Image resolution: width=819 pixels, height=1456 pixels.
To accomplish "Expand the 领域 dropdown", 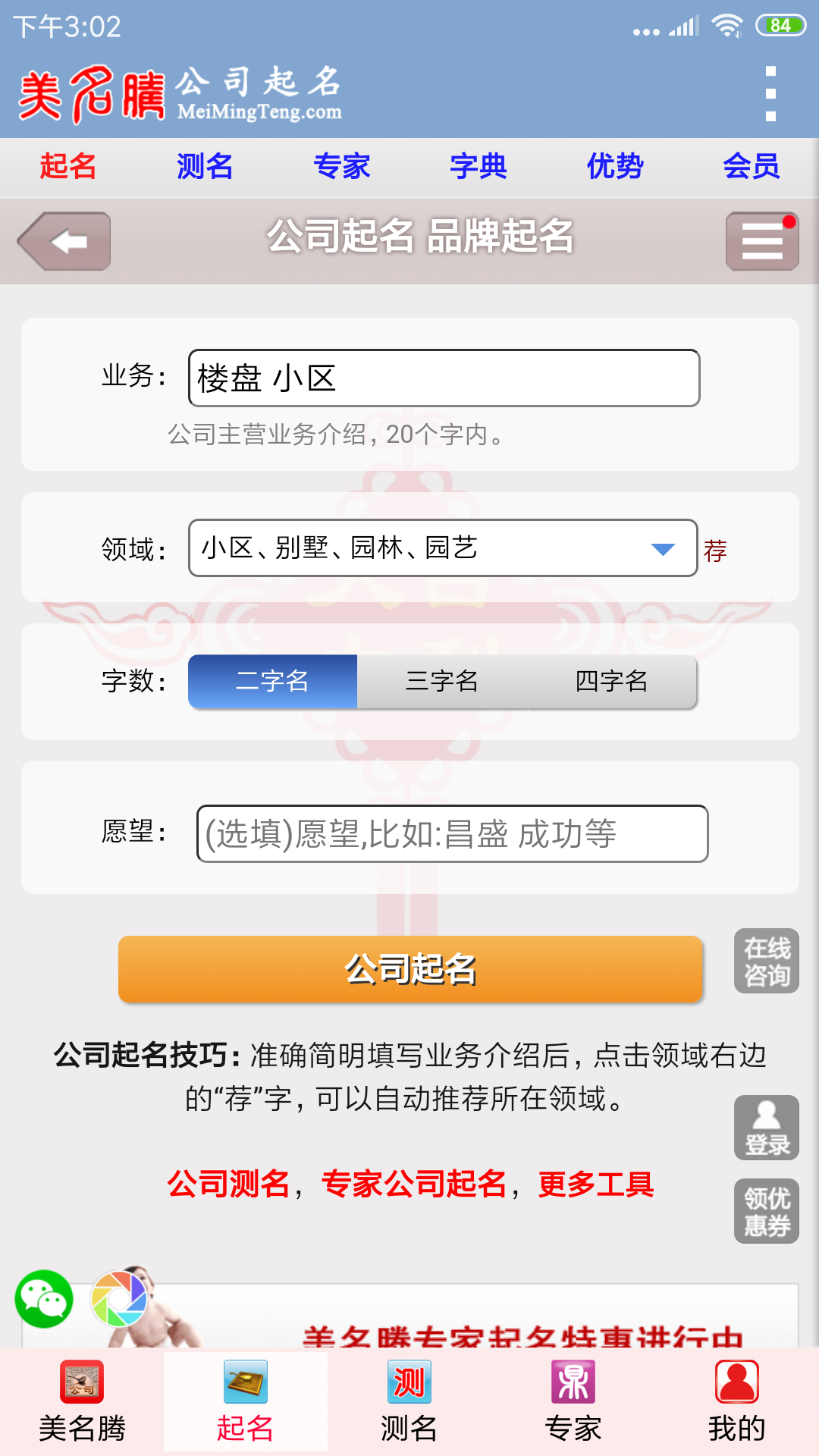I will pos(442,548).
